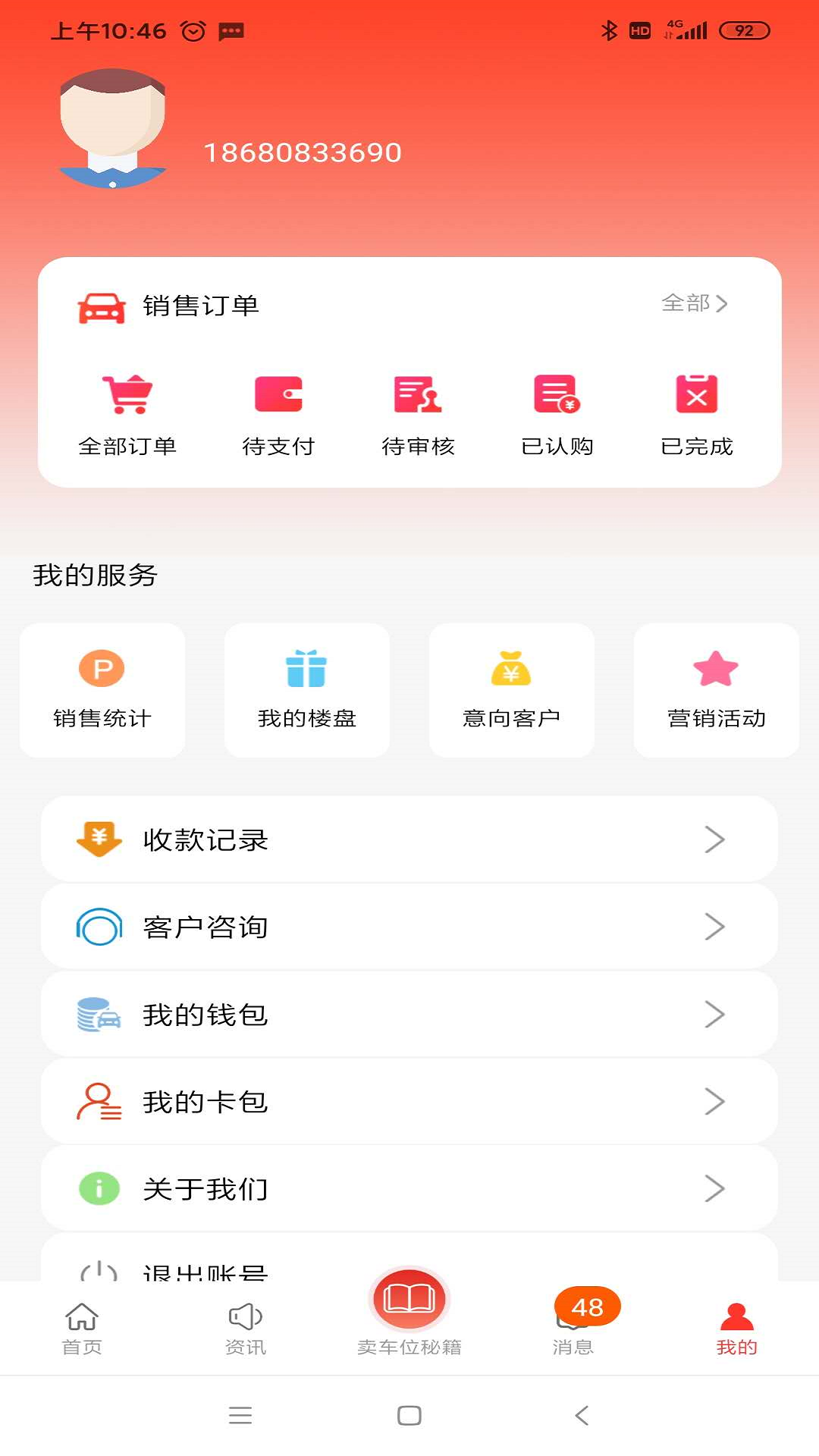Open the 收款记录 row
The image size is (819, 1456).
(x=409, y=839)
